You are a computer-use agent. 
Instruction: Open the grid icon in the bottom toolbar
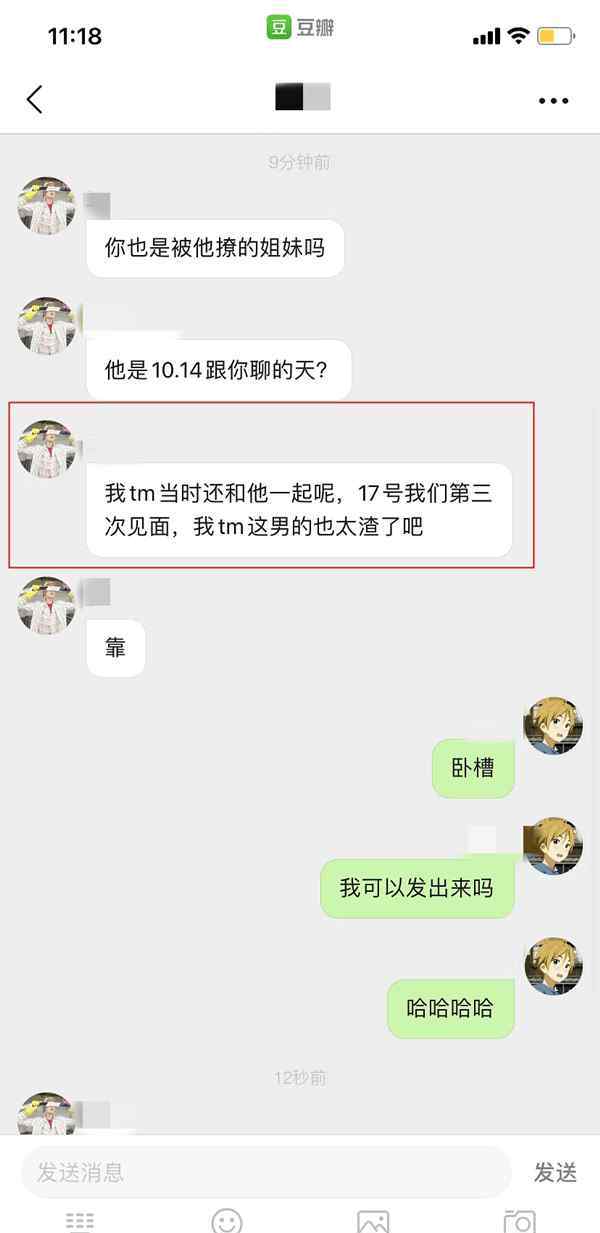[80, 1221]
